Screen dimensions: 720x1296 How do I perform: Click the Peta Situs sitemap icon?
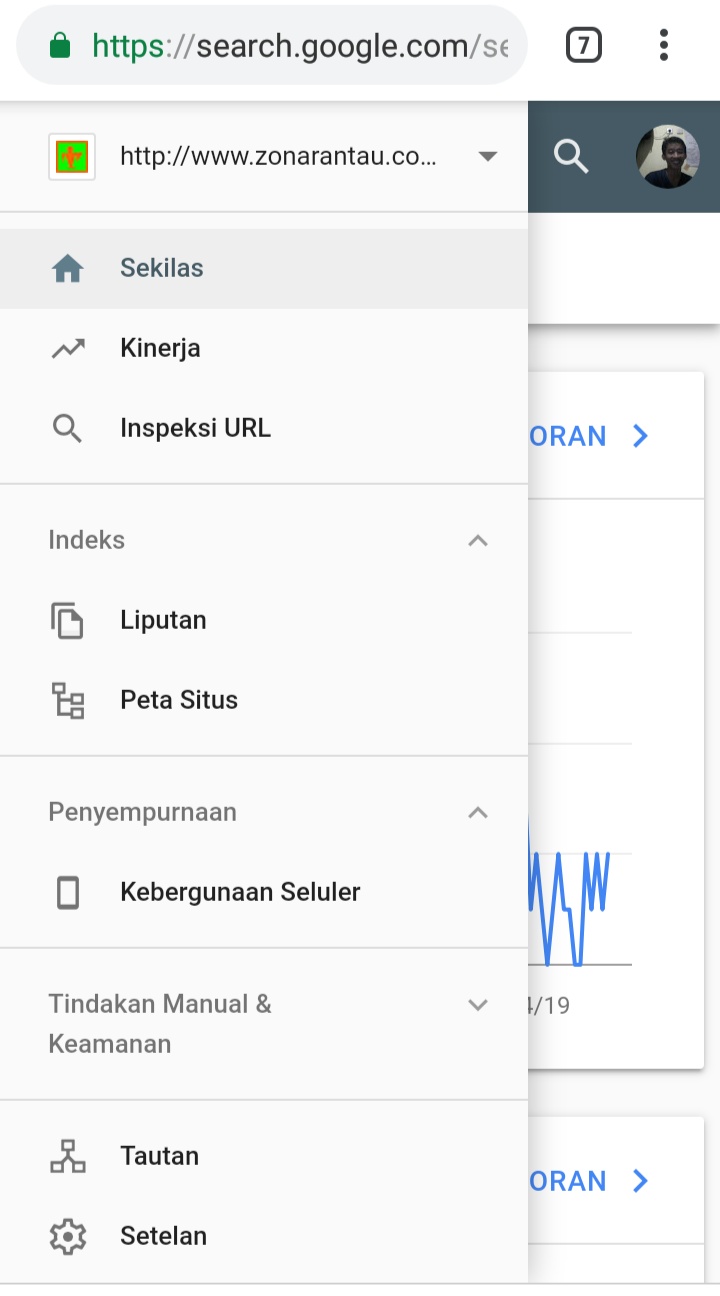[x=68, y=700]
